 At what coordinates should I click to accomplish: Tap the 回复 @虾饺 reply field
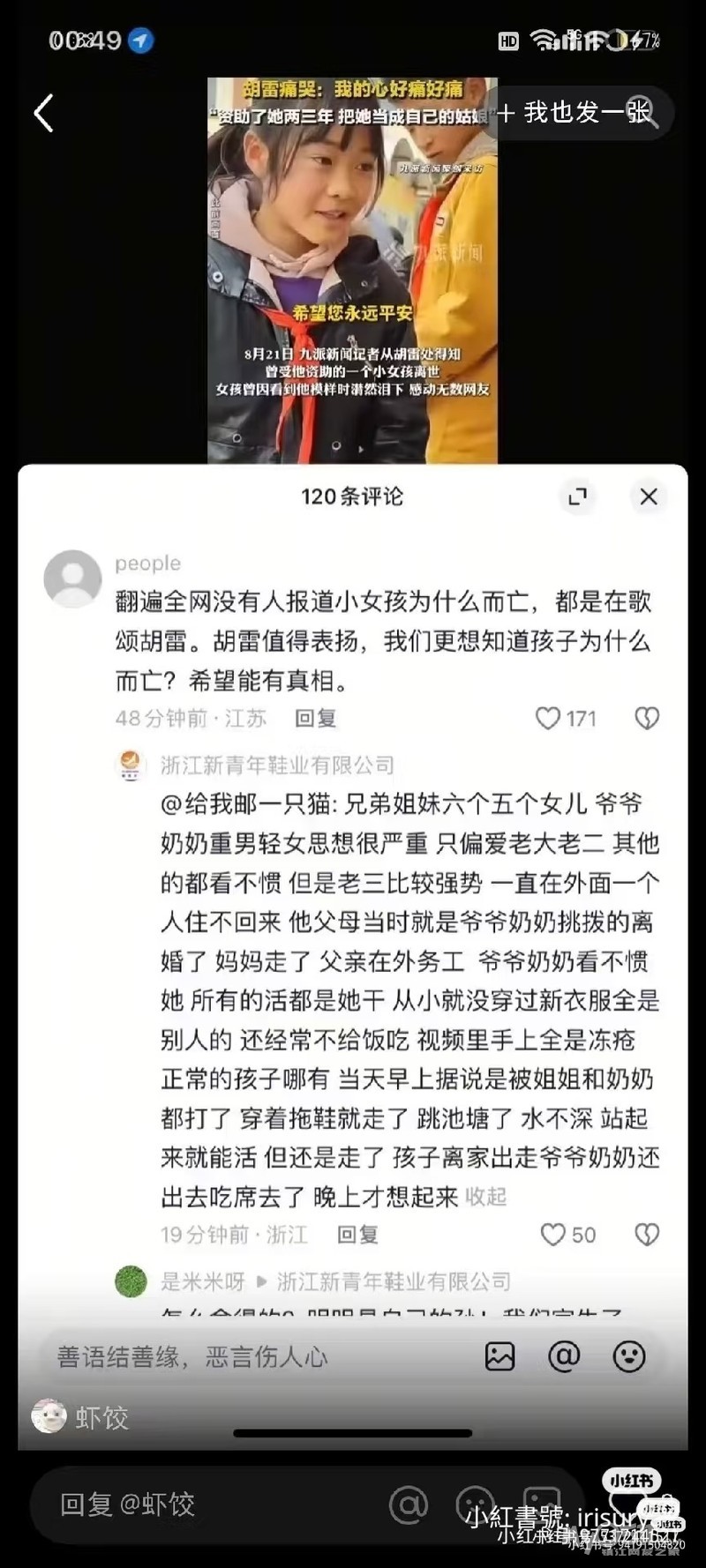203,1505
